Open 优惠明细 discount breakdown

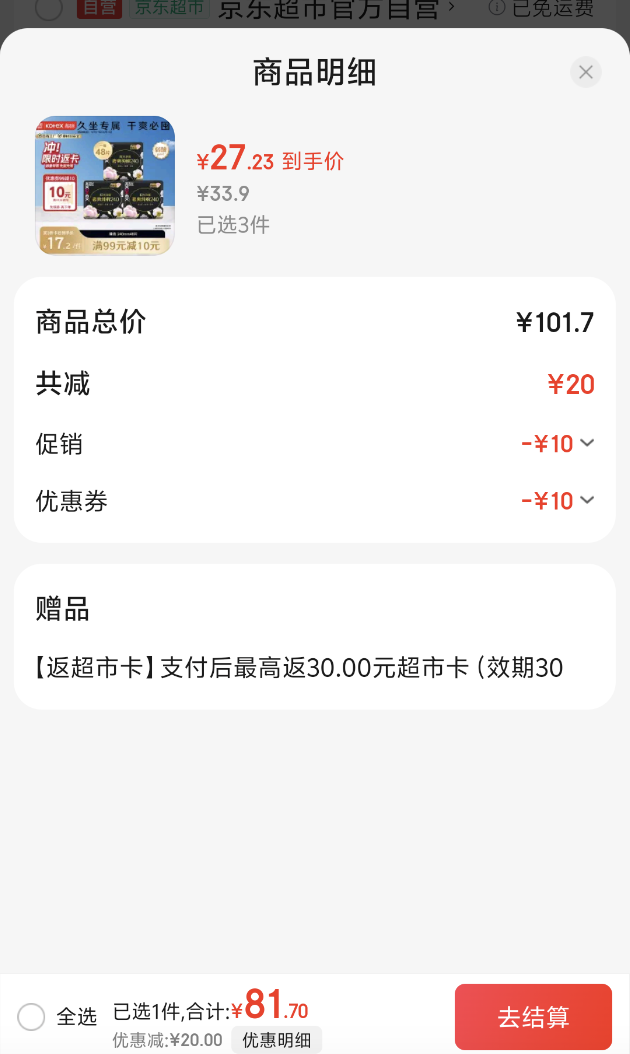(276, 1040)
